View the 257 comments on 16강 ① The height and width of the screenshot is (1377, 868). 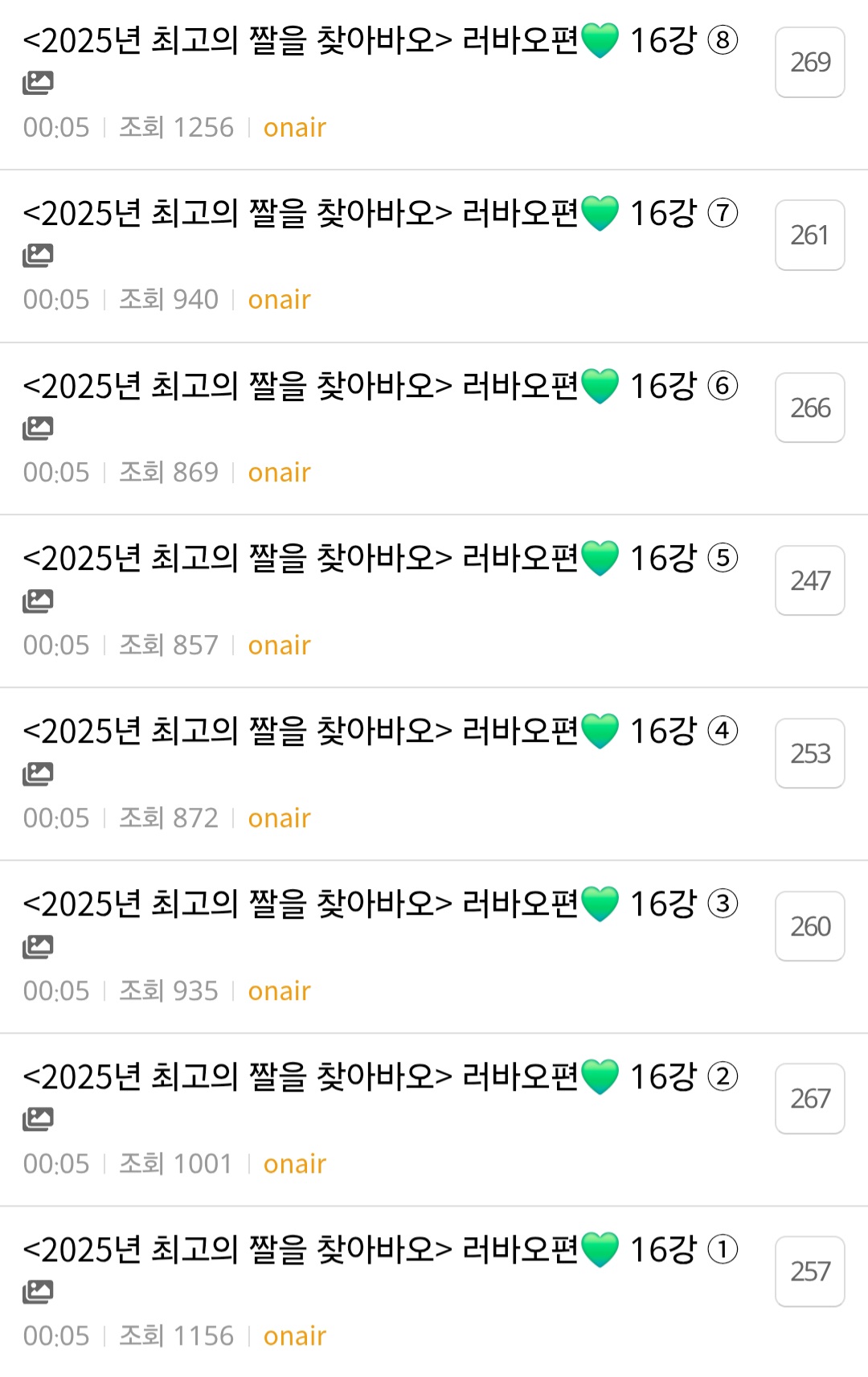[809, 1272]
